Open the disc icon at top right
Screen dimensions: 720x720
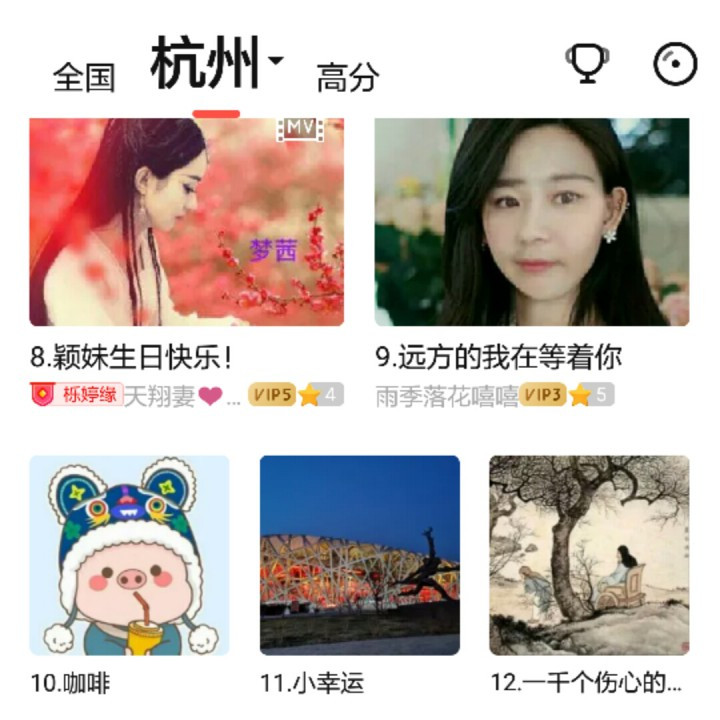pyautogui.click(x=675, y=65)
